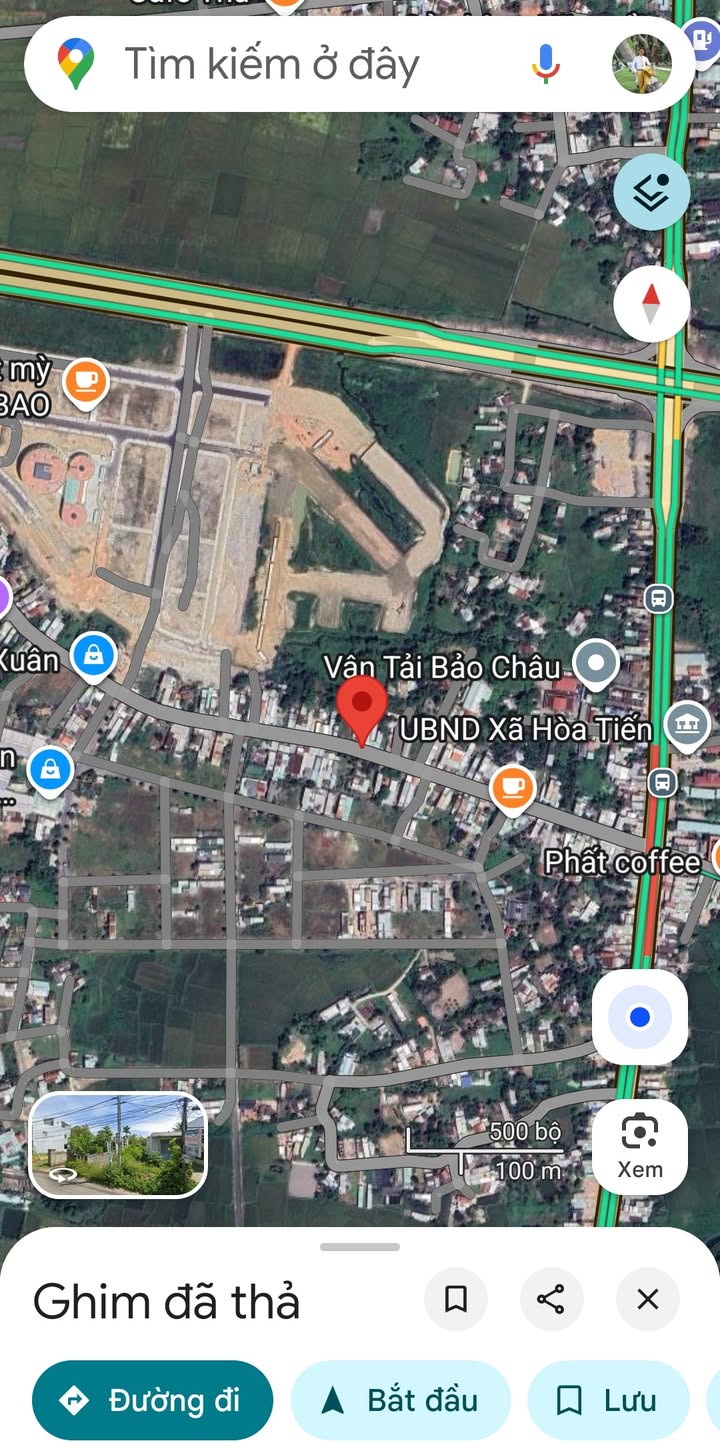Save the pin using the "Lưu" chip

(x=608, y=1400)
